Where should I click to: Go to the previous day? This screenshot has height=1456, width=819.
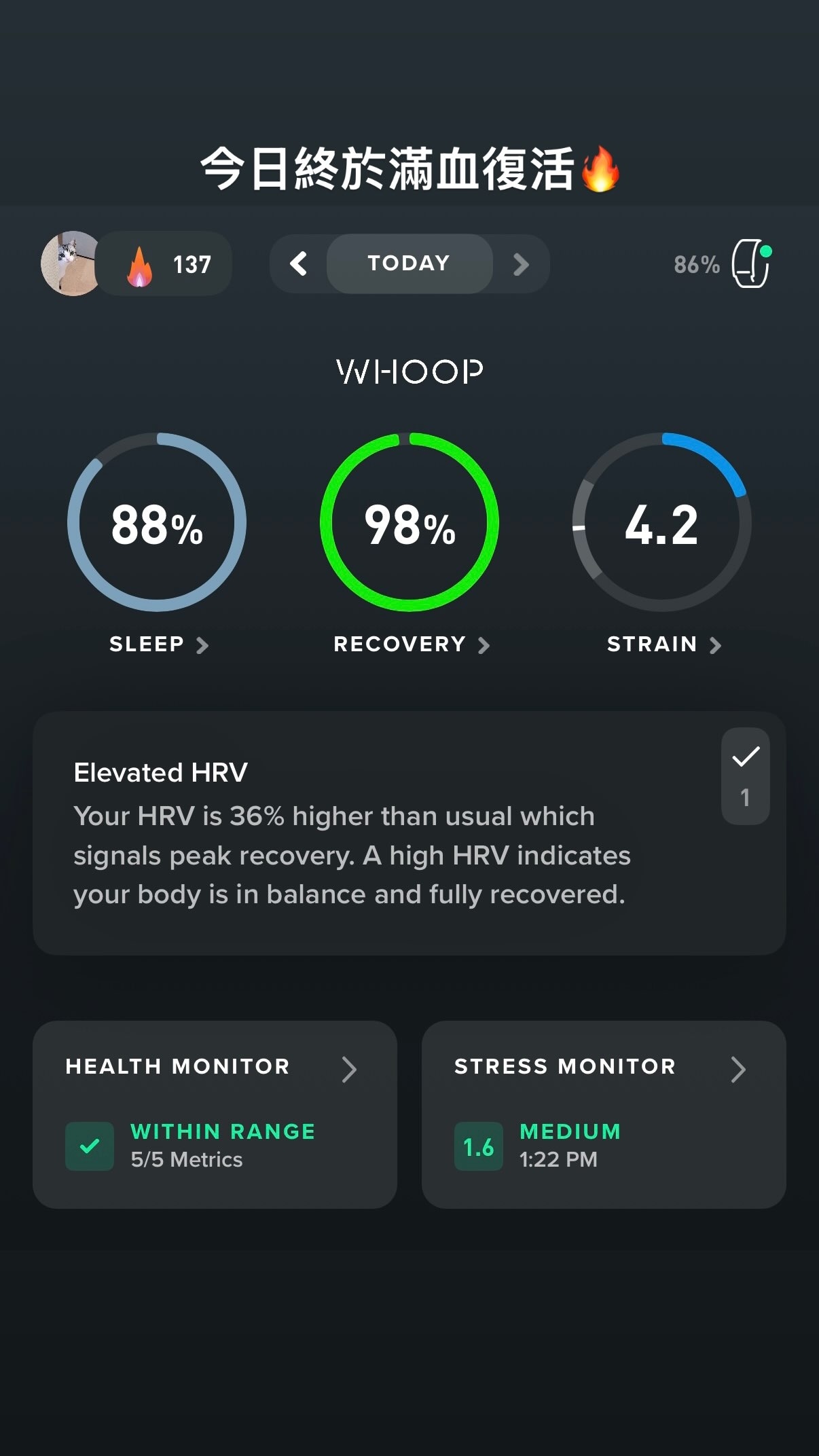point(298,263)
